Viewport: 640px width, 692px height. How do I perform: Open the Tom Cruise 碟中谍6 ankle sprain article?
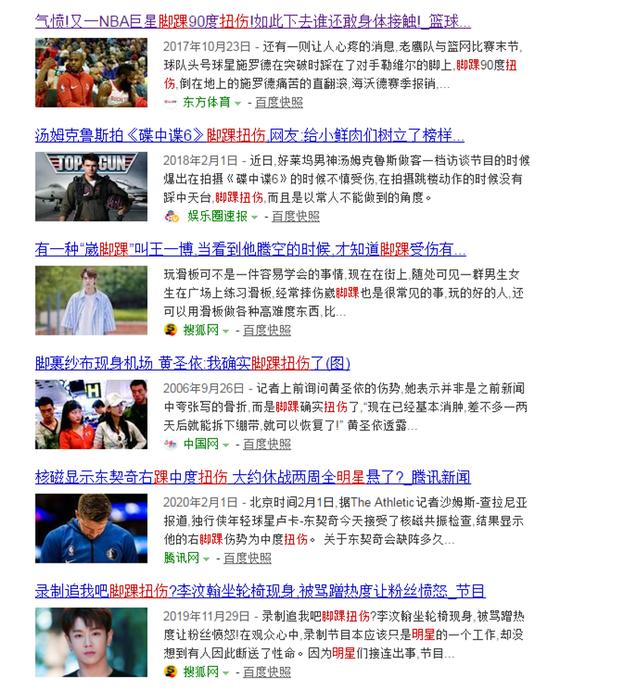(x=250, y=135)
